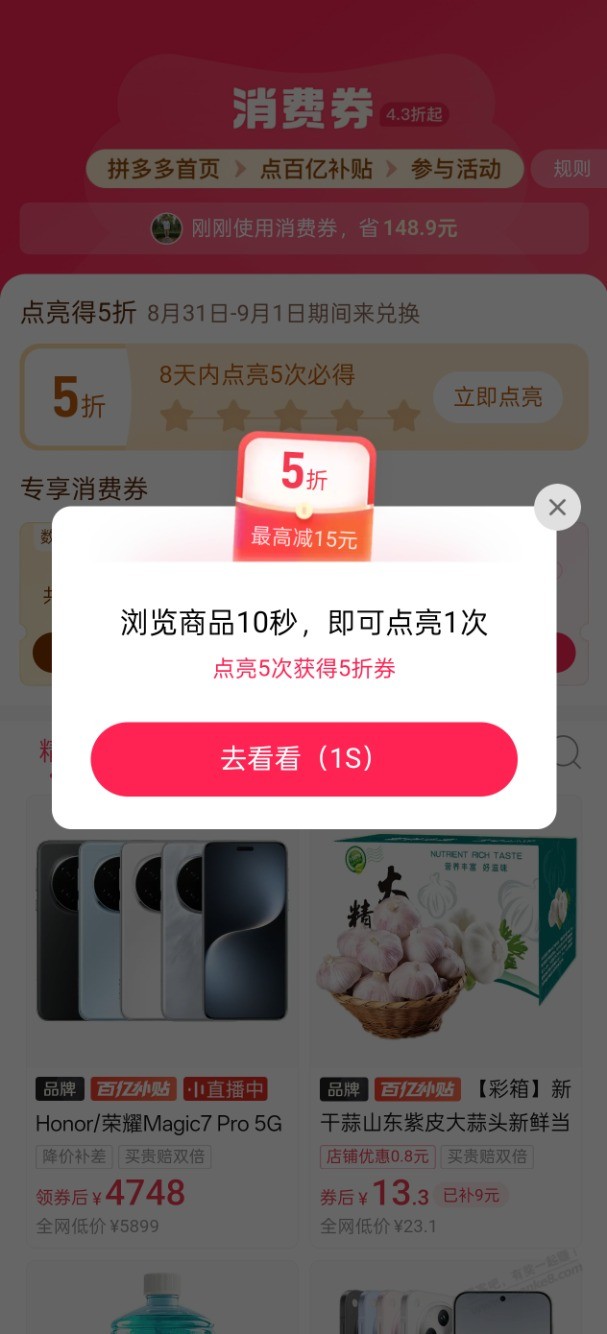Image resolution: width=607 pixels, height=1334 pixels.
Task: Tap the search magnifier icon
Action: [x=567, y=752]
